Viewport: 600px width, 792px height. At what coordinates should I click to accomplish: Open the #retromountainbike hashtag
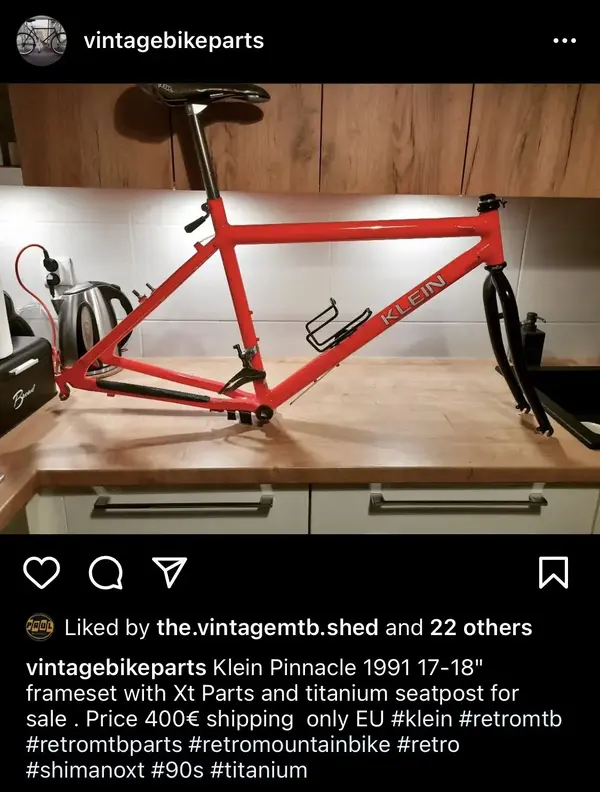[286, 744]
